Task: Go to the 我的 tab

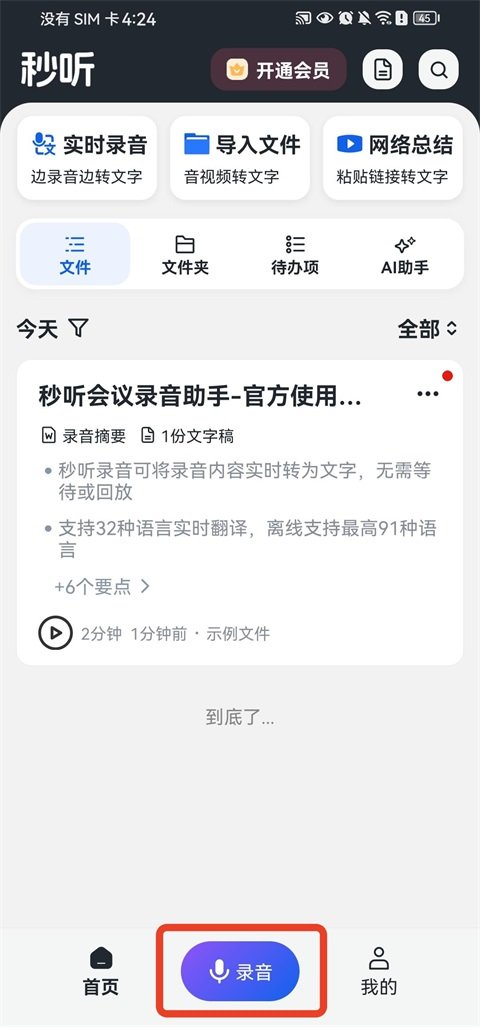Action: tap(379, 971)
